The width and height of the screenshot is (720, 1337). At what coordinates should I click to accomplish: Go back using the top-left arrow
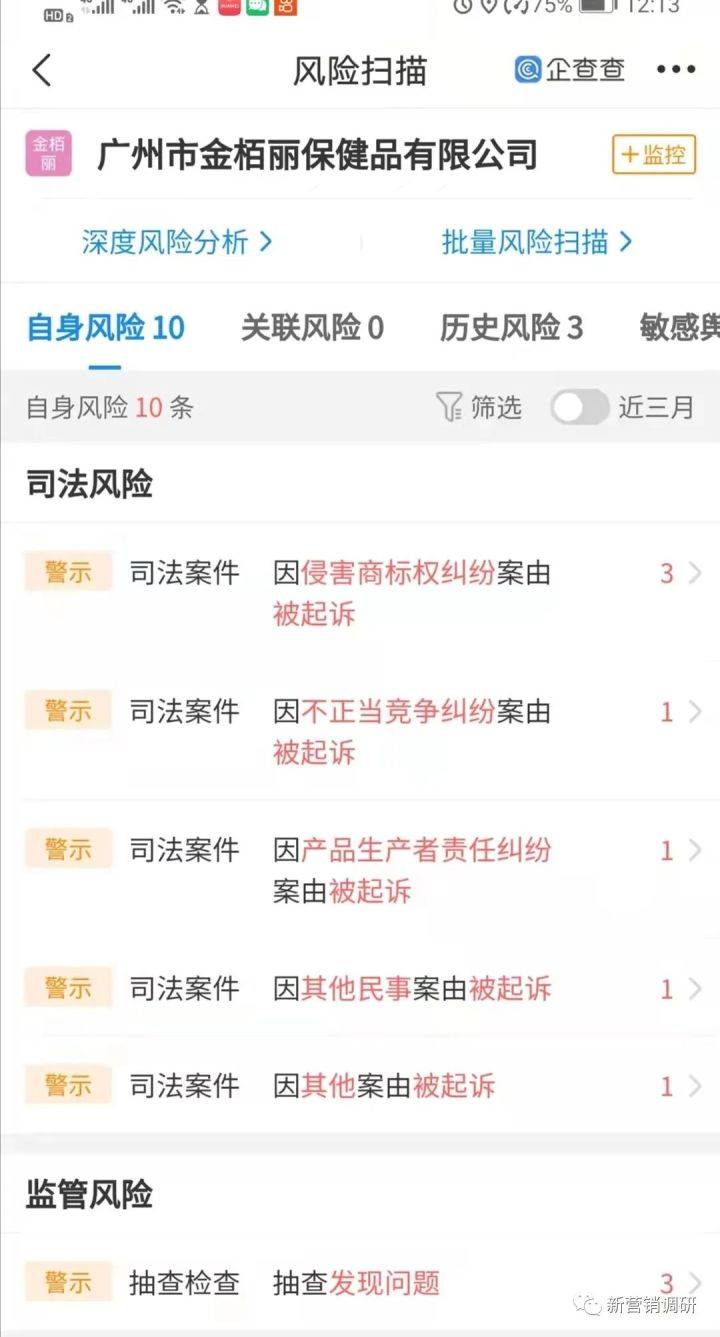pos(42,70)
